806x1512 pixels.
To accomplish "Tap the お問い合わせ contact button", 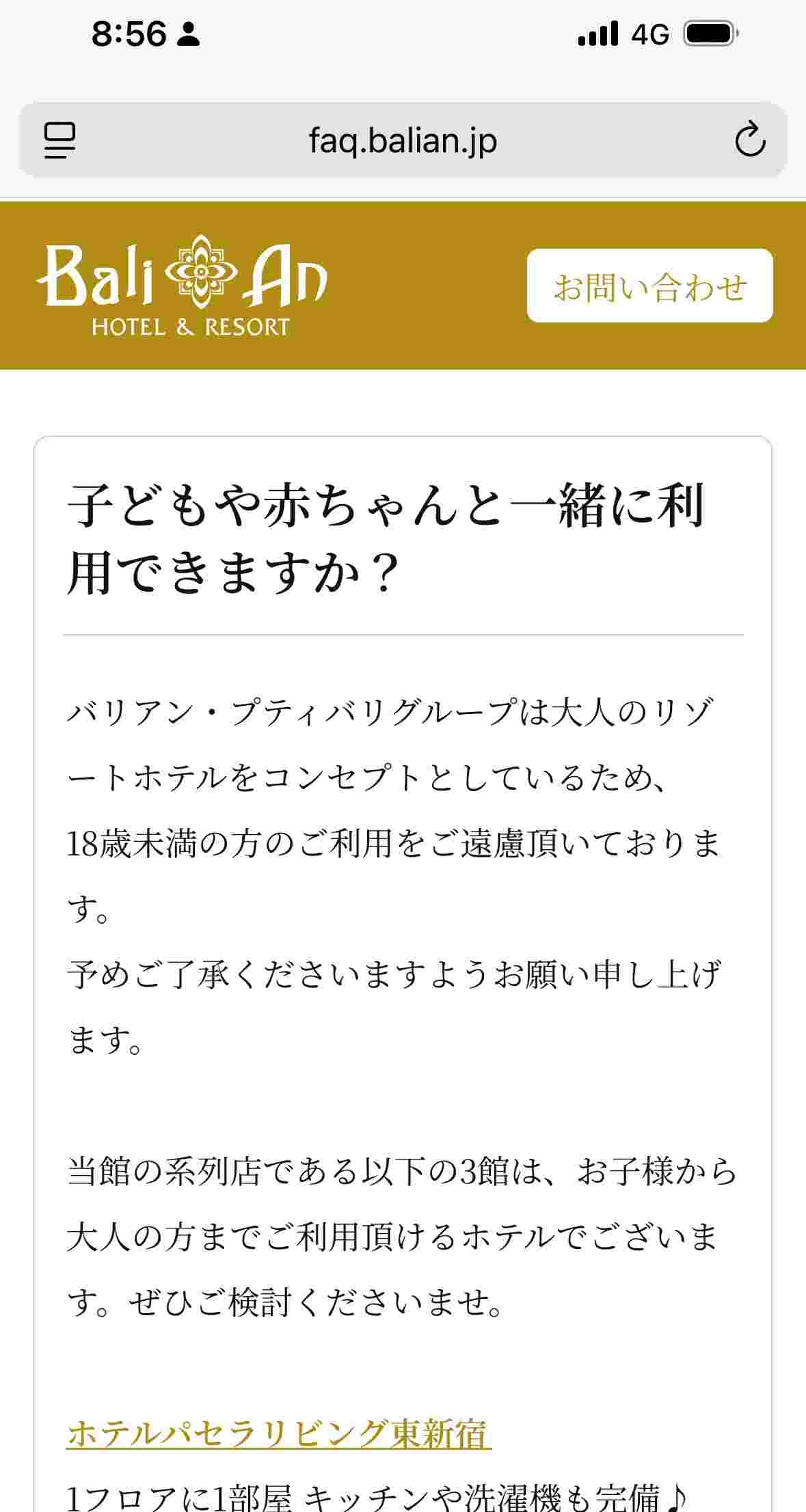I will (649, 286).
